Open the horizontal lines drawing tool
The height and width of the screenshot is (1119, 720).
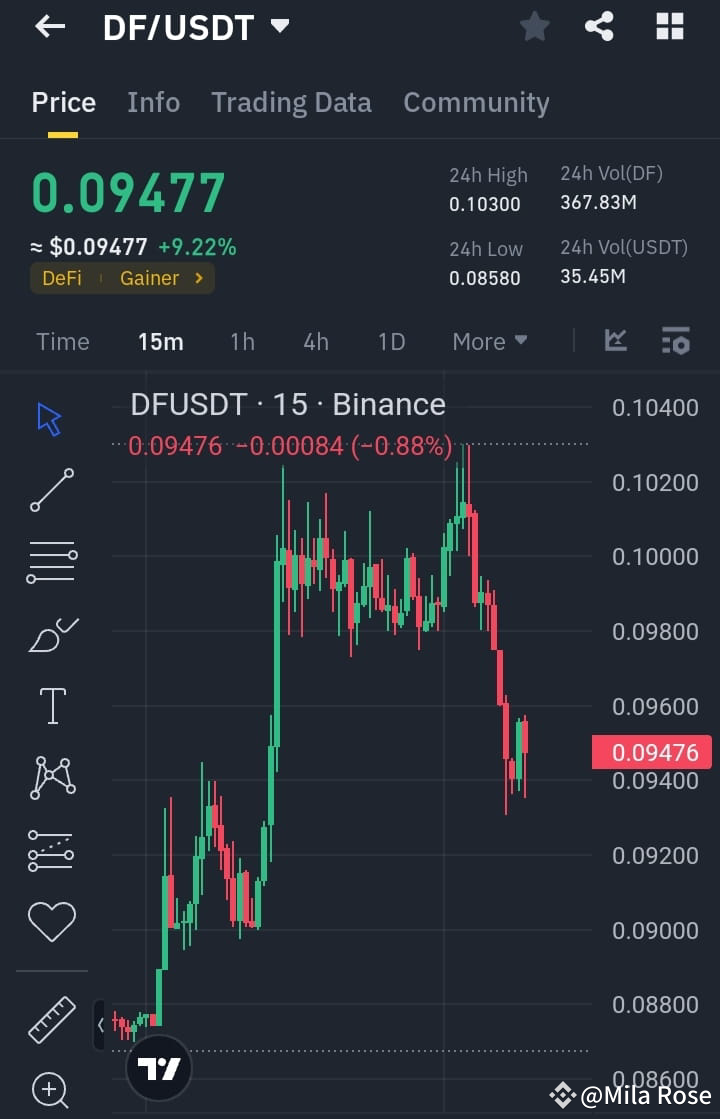tap(50, 560)
